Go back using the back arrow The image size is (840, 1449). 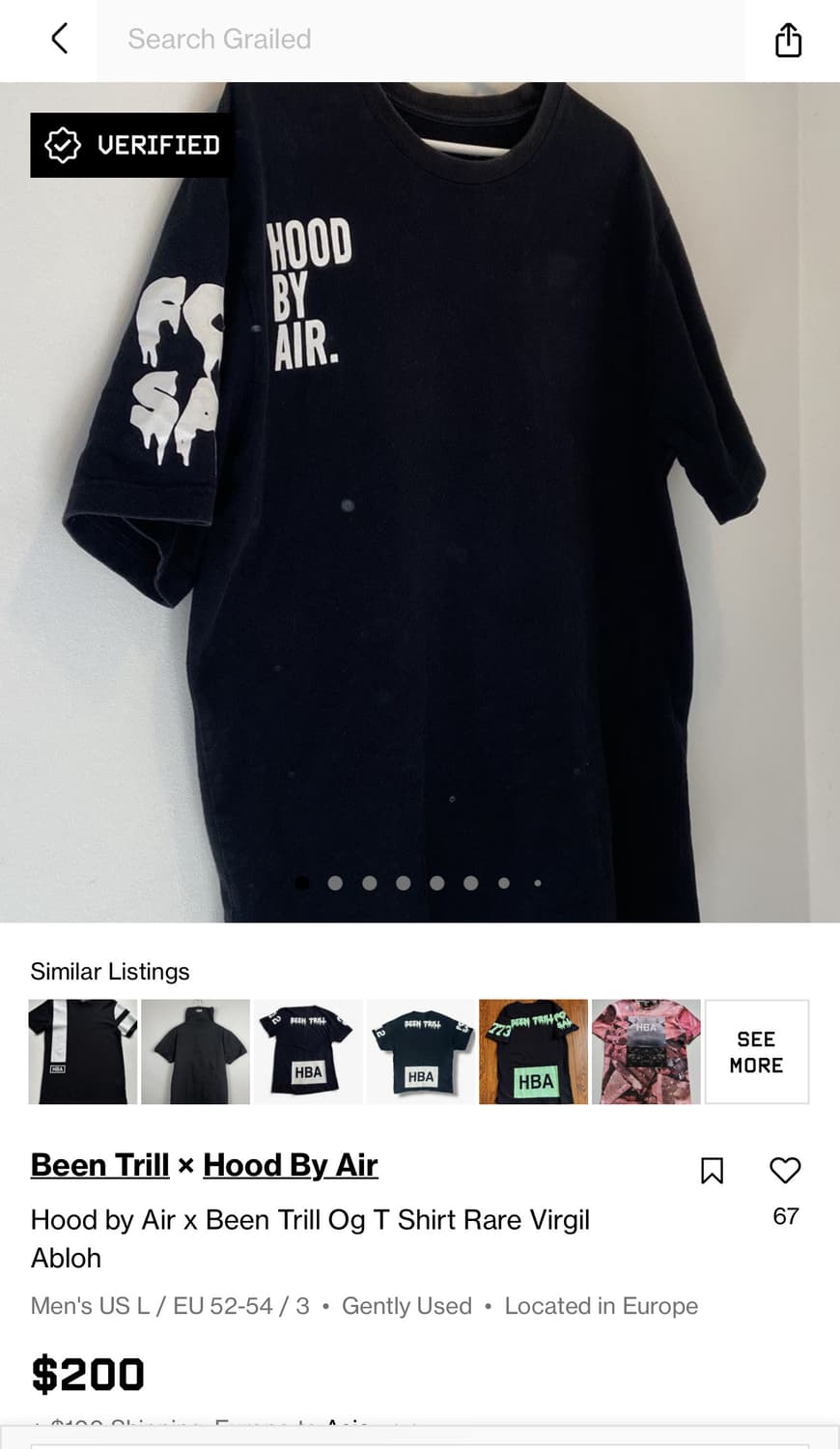pyautogui.click(x=58, y=40)
